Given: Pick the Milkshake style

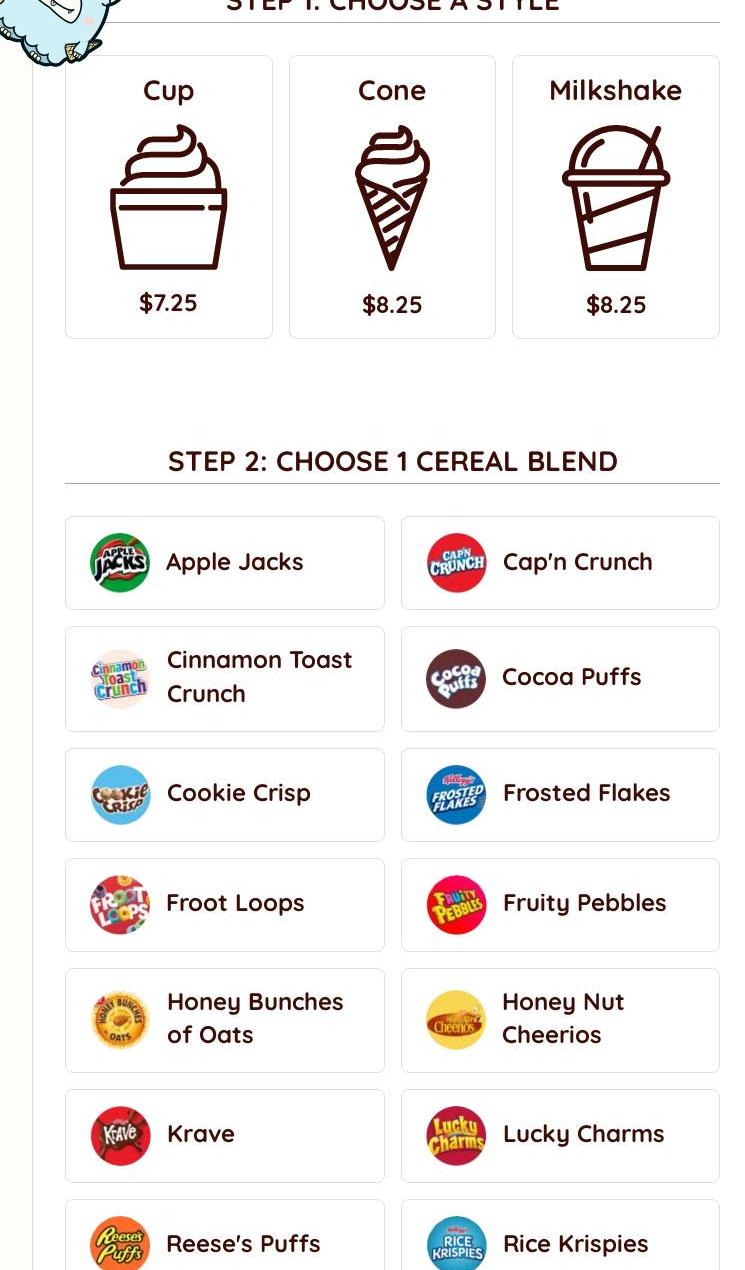Looking at the screenshot, I should click(x=615, y=197).
